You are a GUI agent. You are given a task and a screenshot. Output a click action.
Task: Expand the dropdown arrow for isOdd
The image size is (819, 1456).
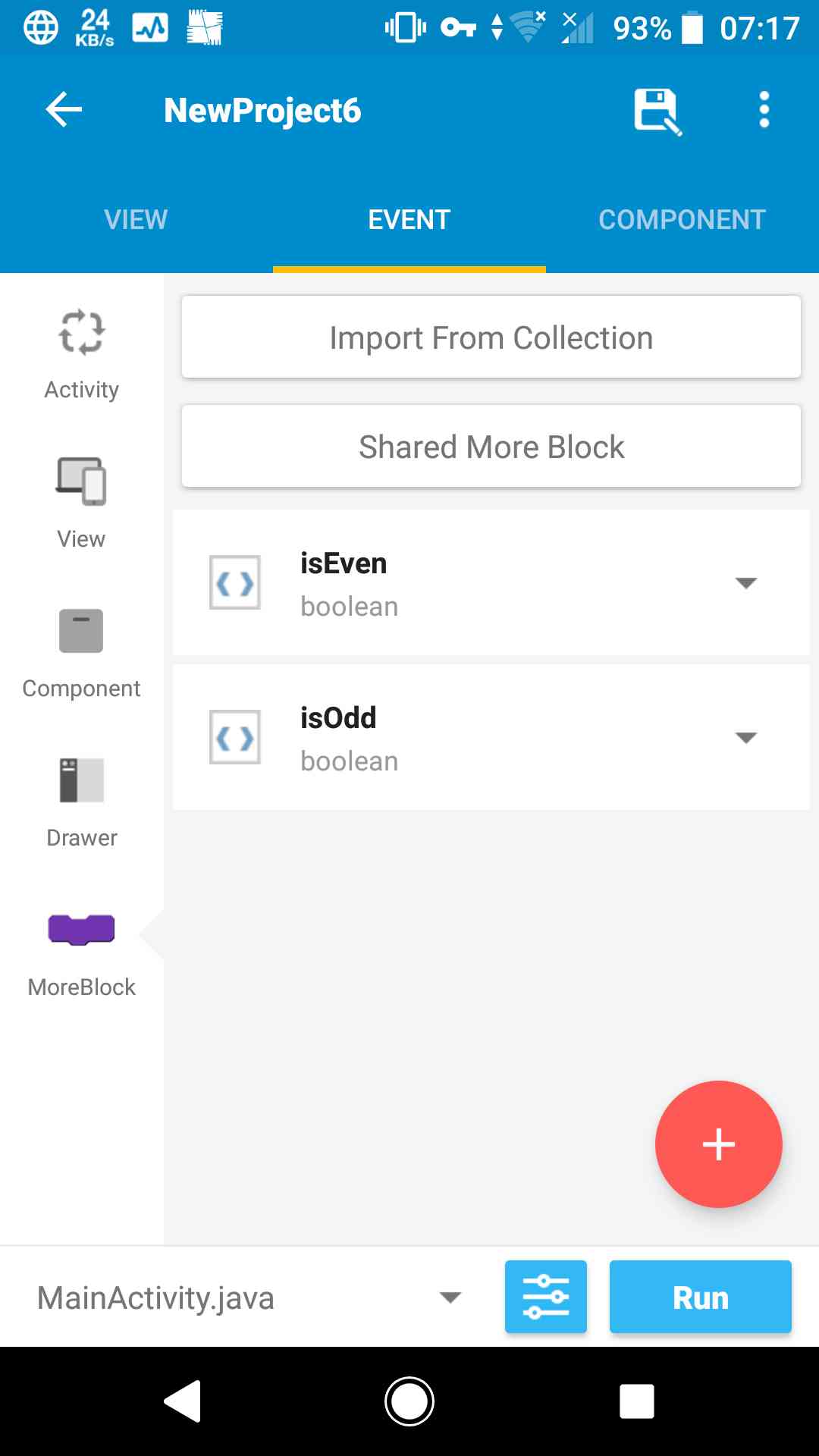point(746,737)
